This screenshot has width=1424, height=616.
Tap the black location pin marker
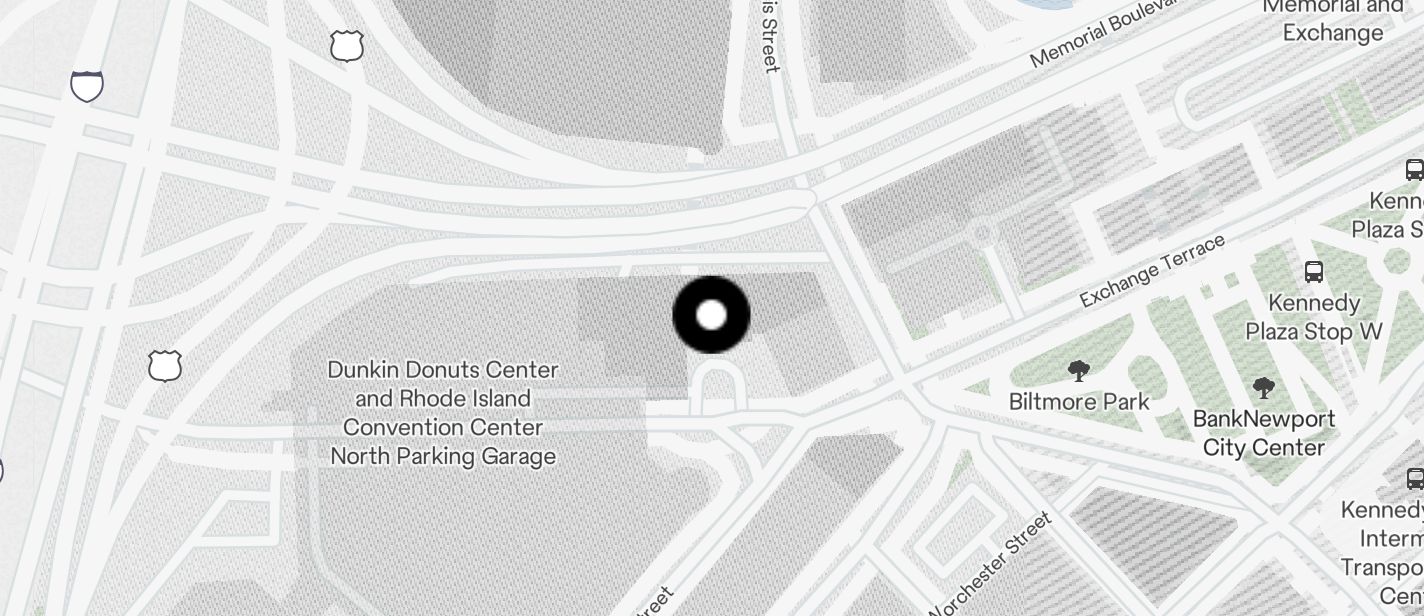click(711, 315)
